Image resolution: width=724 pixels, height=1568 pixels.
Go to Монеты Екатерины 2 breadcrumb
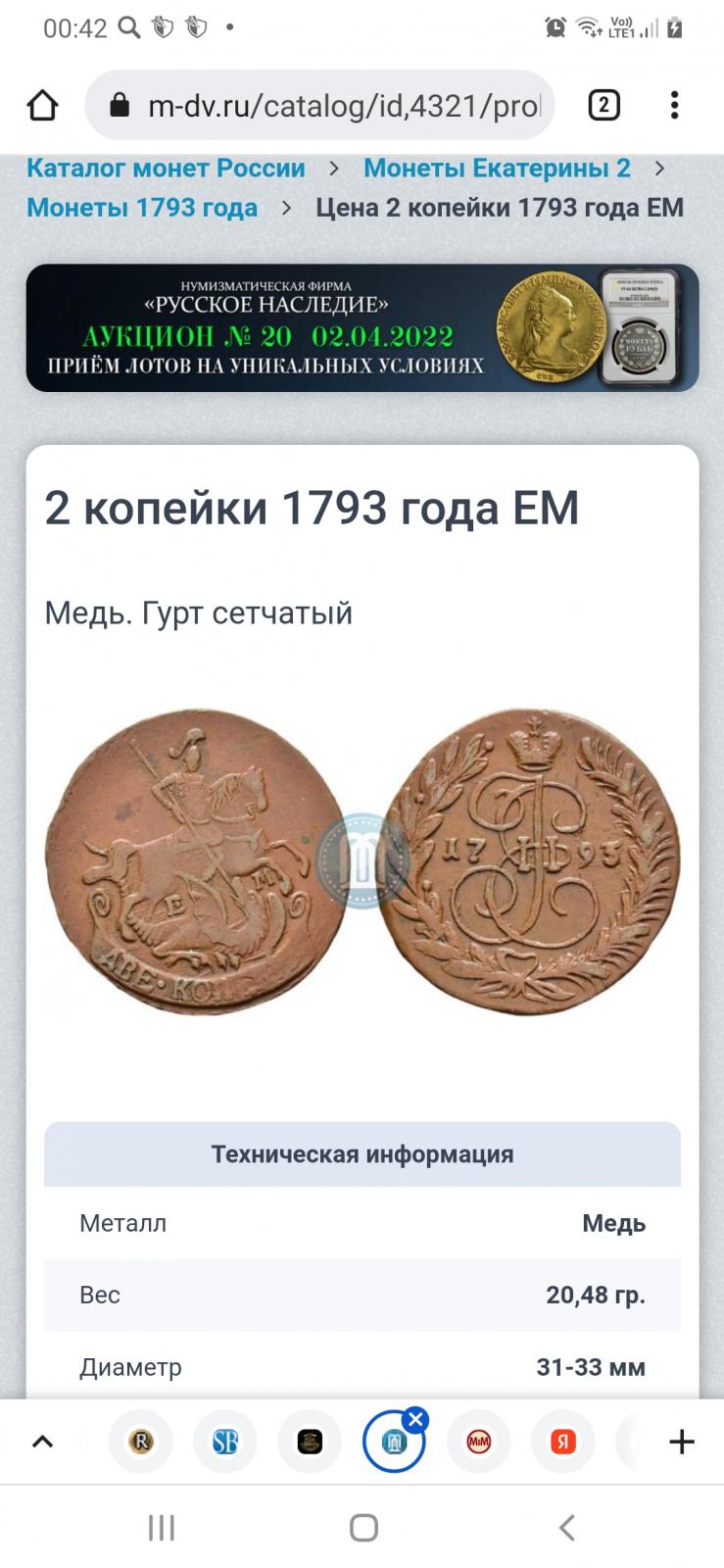(x=497, y=169)
